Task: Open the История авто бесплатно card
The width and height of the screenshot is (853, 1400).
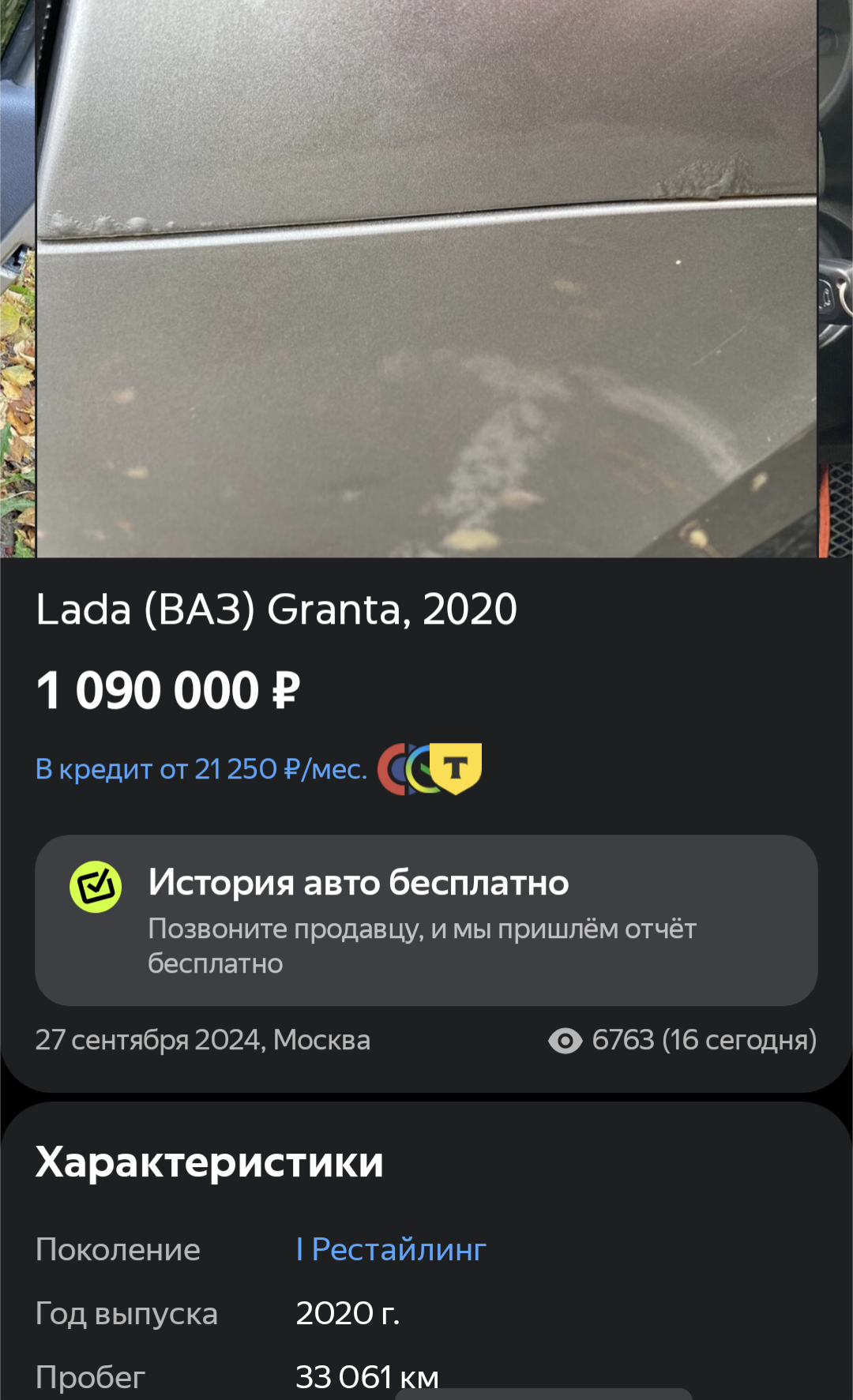Action: click(x=426, y=920)
